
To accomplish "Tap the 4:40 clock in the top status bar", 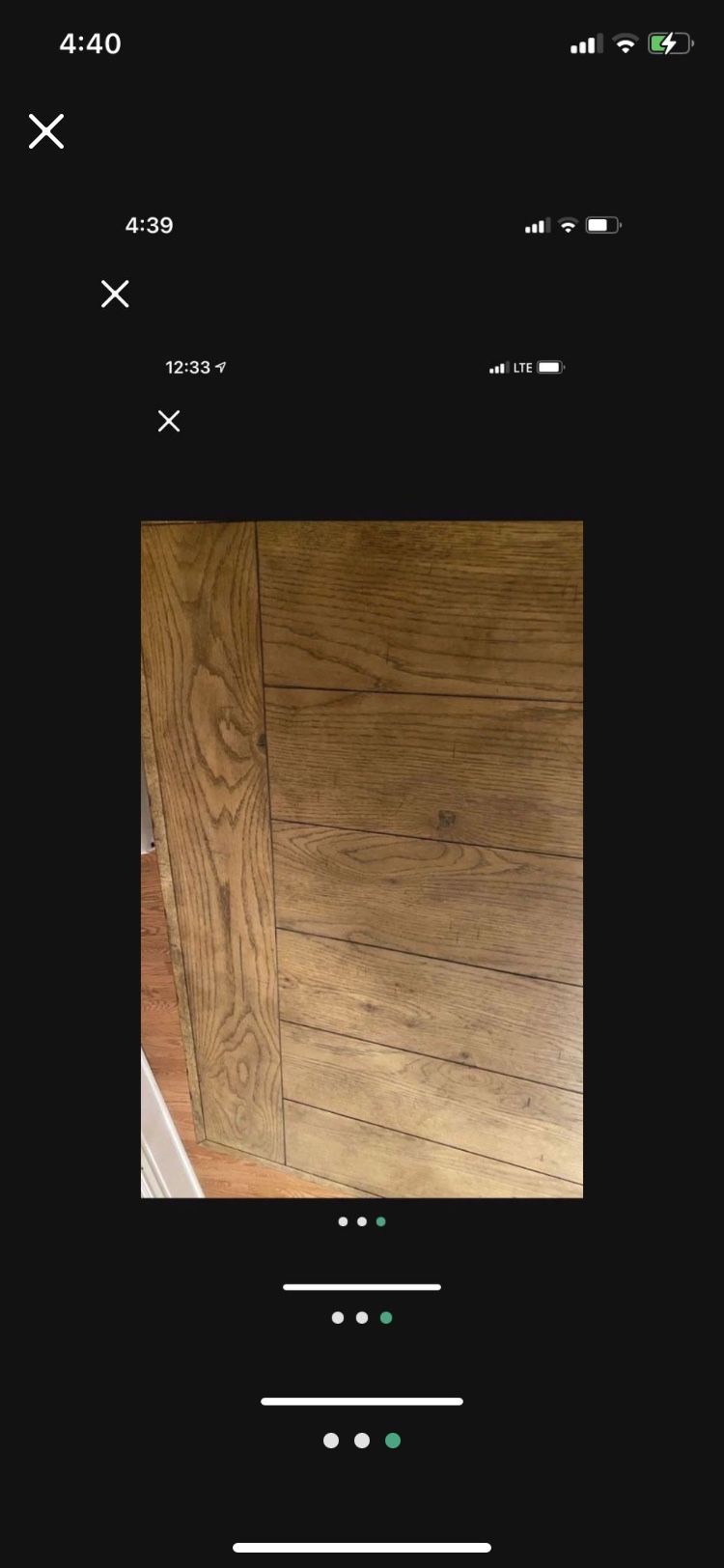I will pyautogui.click(x=91, y=43).
